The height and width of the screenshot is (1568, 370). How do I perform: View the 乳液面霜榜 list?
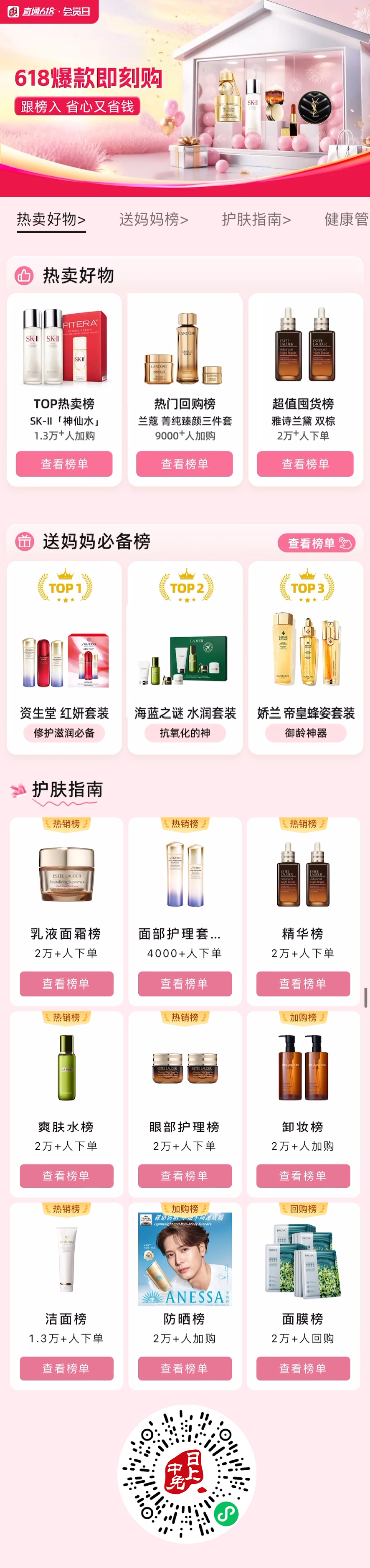tap(66, 983)
